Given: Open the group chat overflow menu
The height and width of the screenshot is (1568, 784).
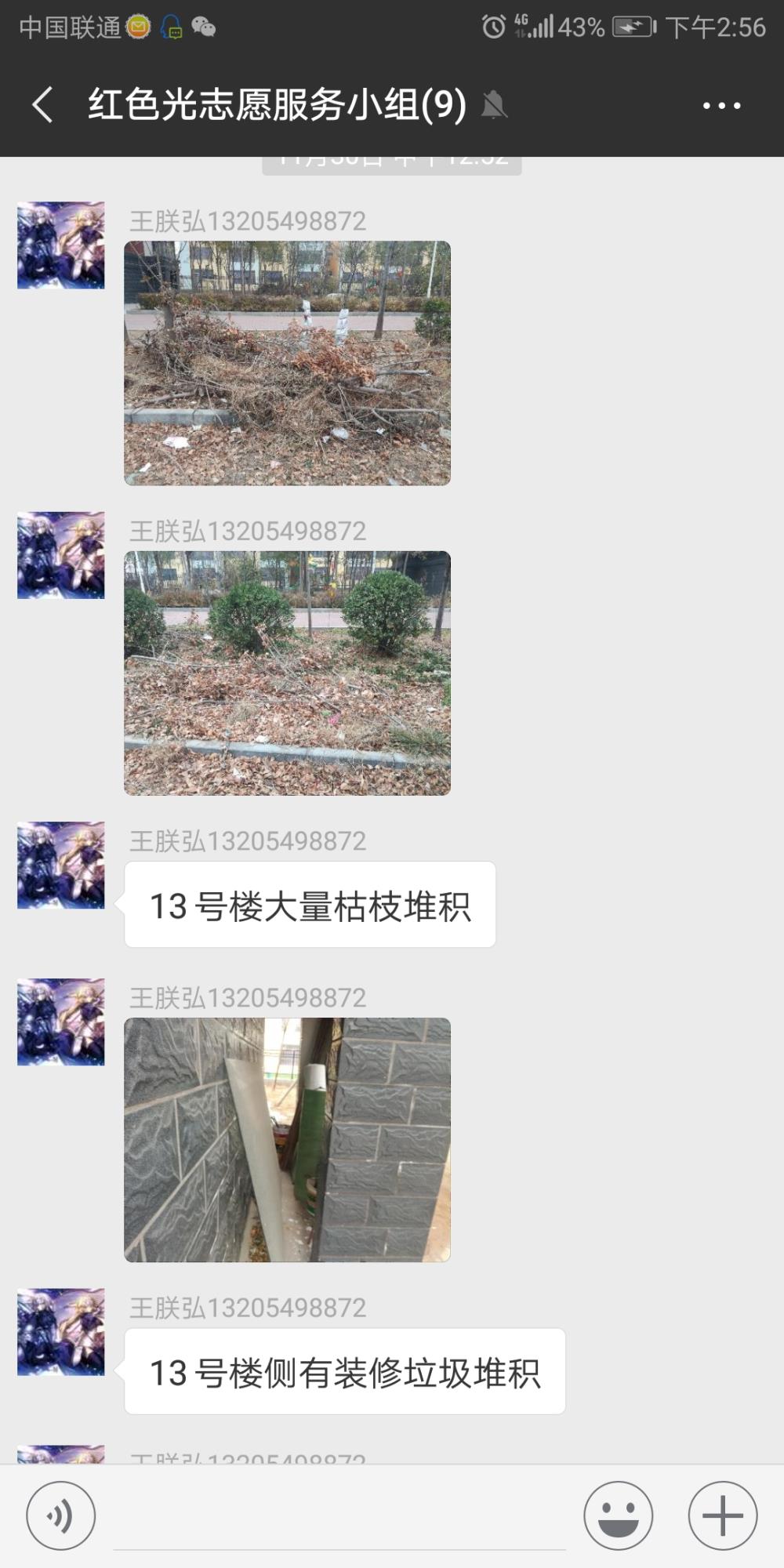Looking at the screenshot, I should pyautogui.click(x=721, y=105).
